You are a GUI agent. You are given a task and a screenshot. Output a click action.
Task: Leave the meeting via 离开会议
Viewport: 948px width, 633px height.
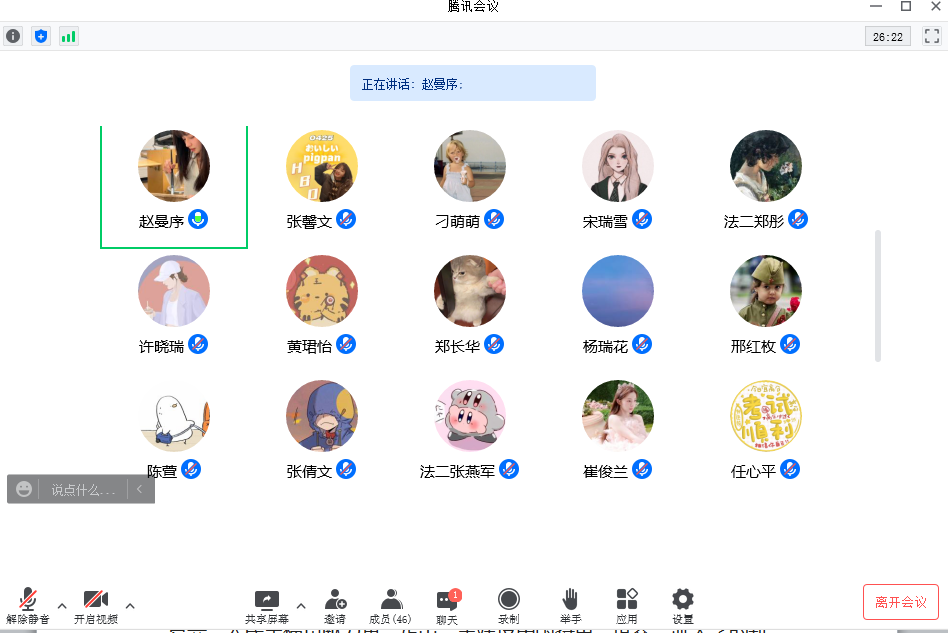(x=900, y=602)
